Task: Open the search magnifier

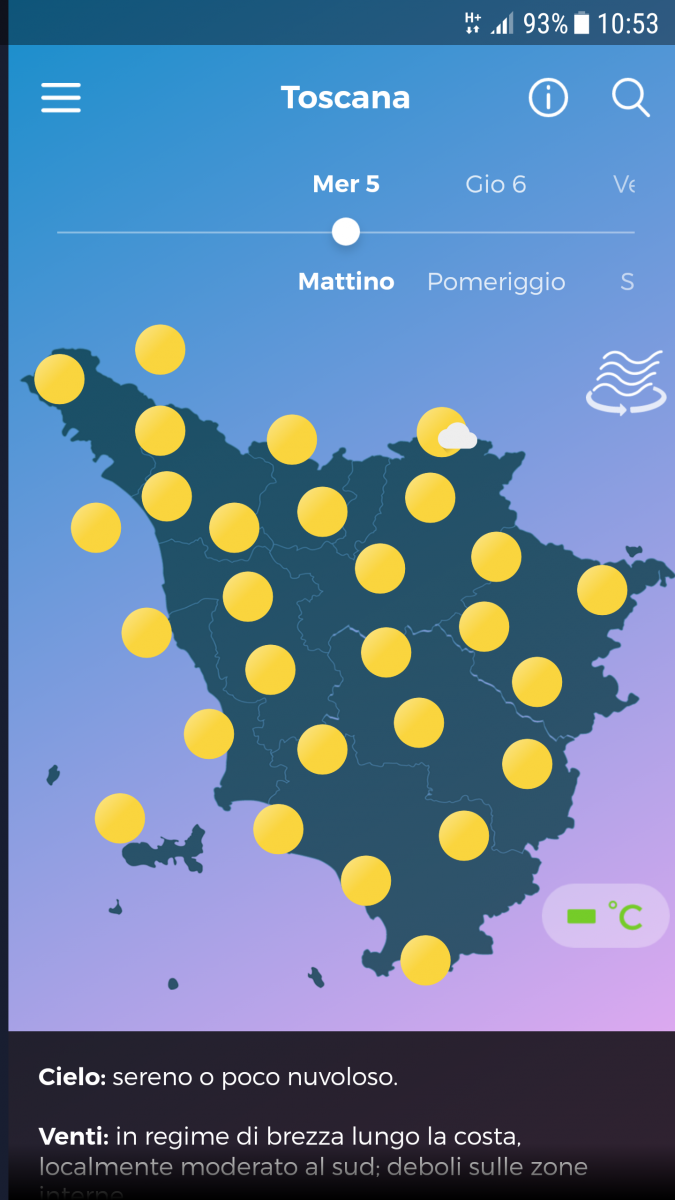Action: (631, 98)
